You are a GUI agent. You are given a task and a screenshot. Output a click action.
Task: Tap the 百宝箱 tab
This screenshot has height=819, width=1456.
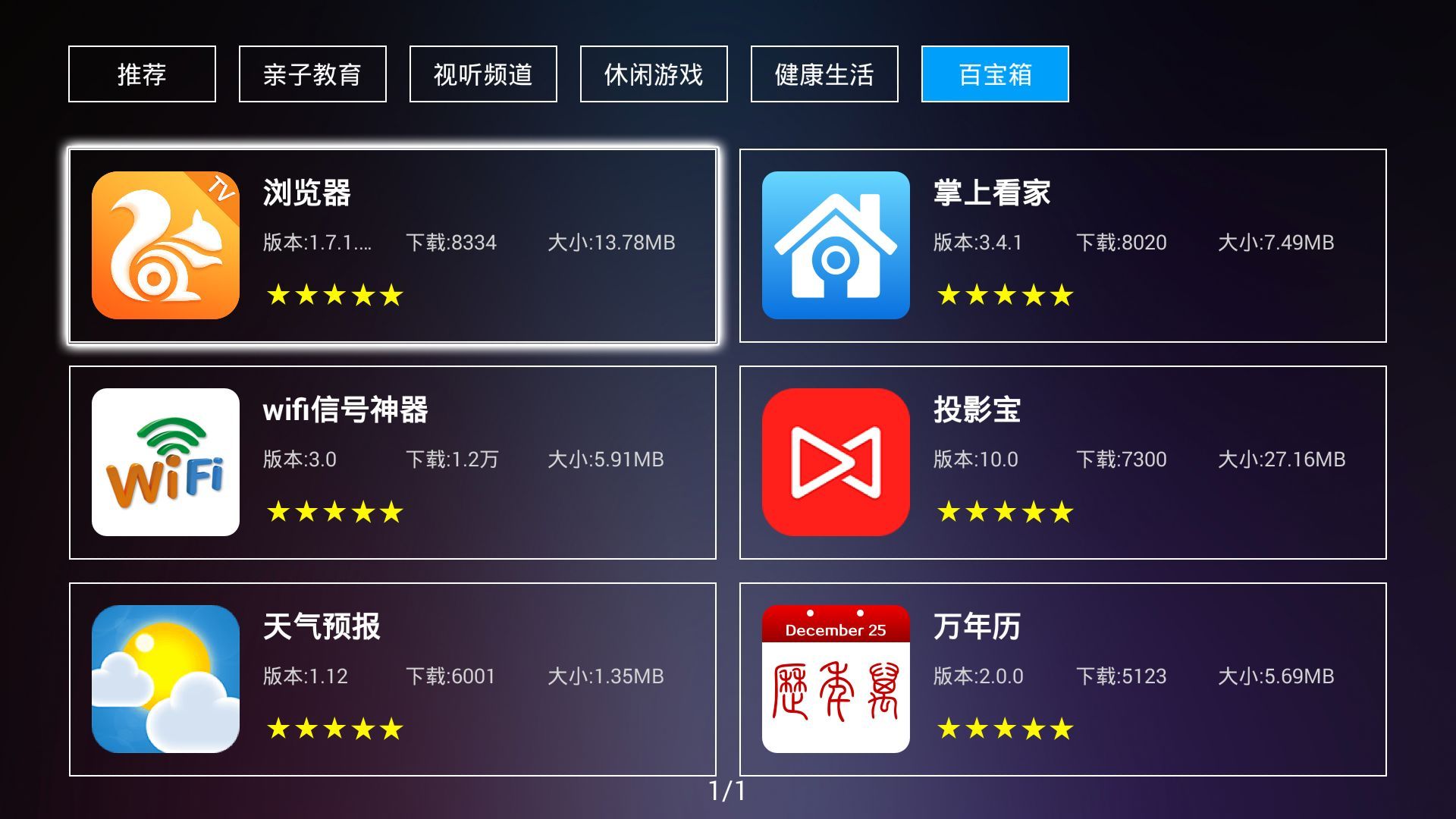[995, 74]
